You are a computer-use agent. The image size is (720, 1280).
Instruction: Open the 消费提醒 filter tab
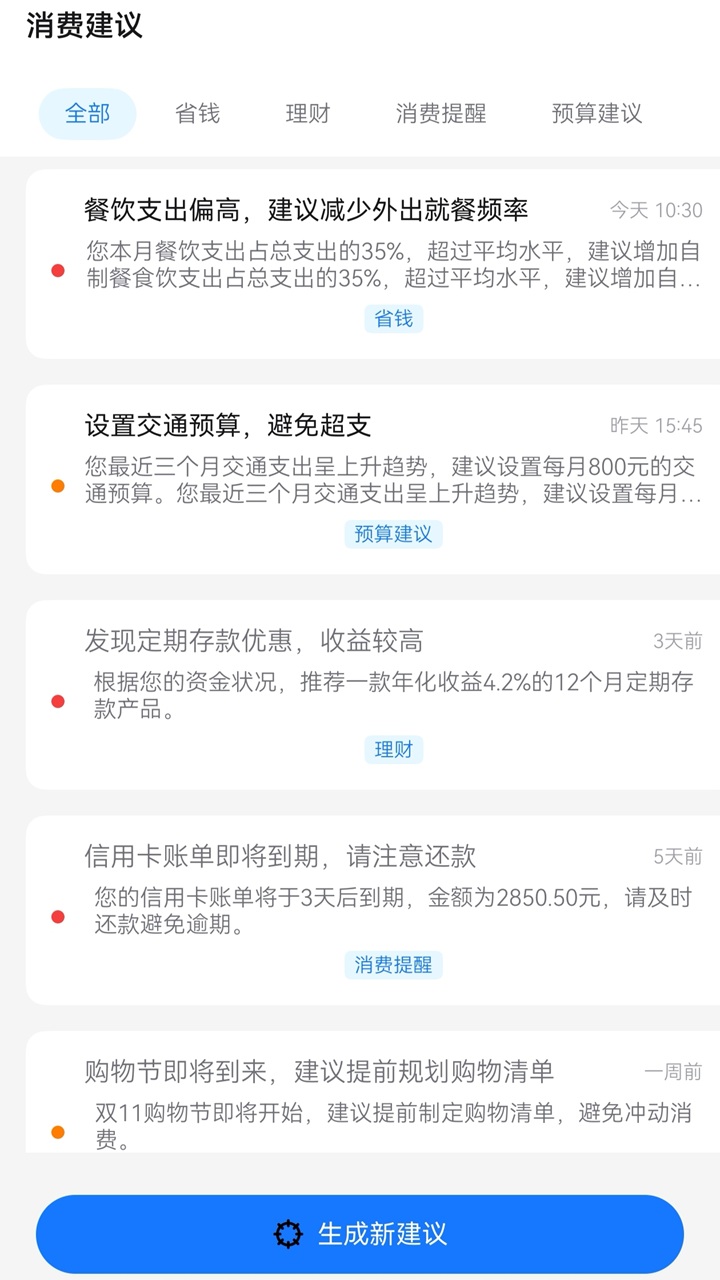440,114
